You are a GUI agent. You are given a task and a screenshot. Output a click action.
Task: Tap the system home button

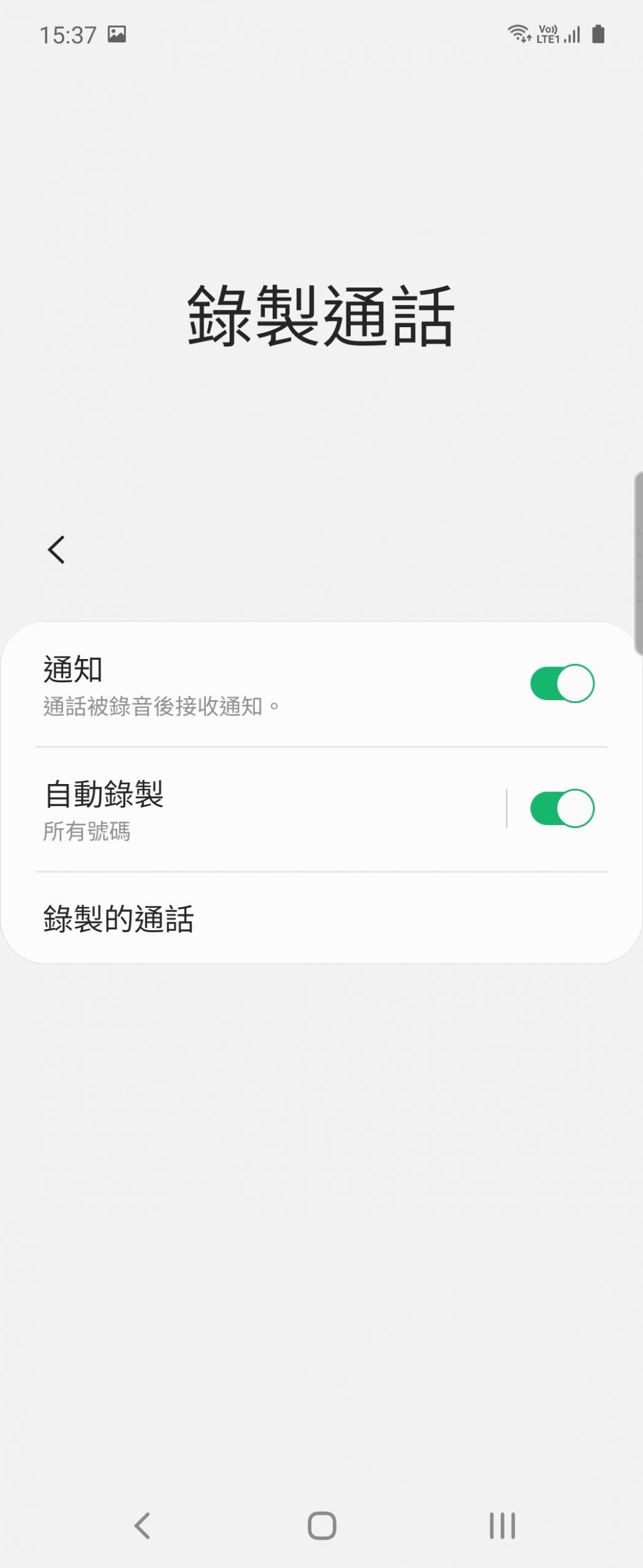pyautogui.click(x=322, y=1525)
